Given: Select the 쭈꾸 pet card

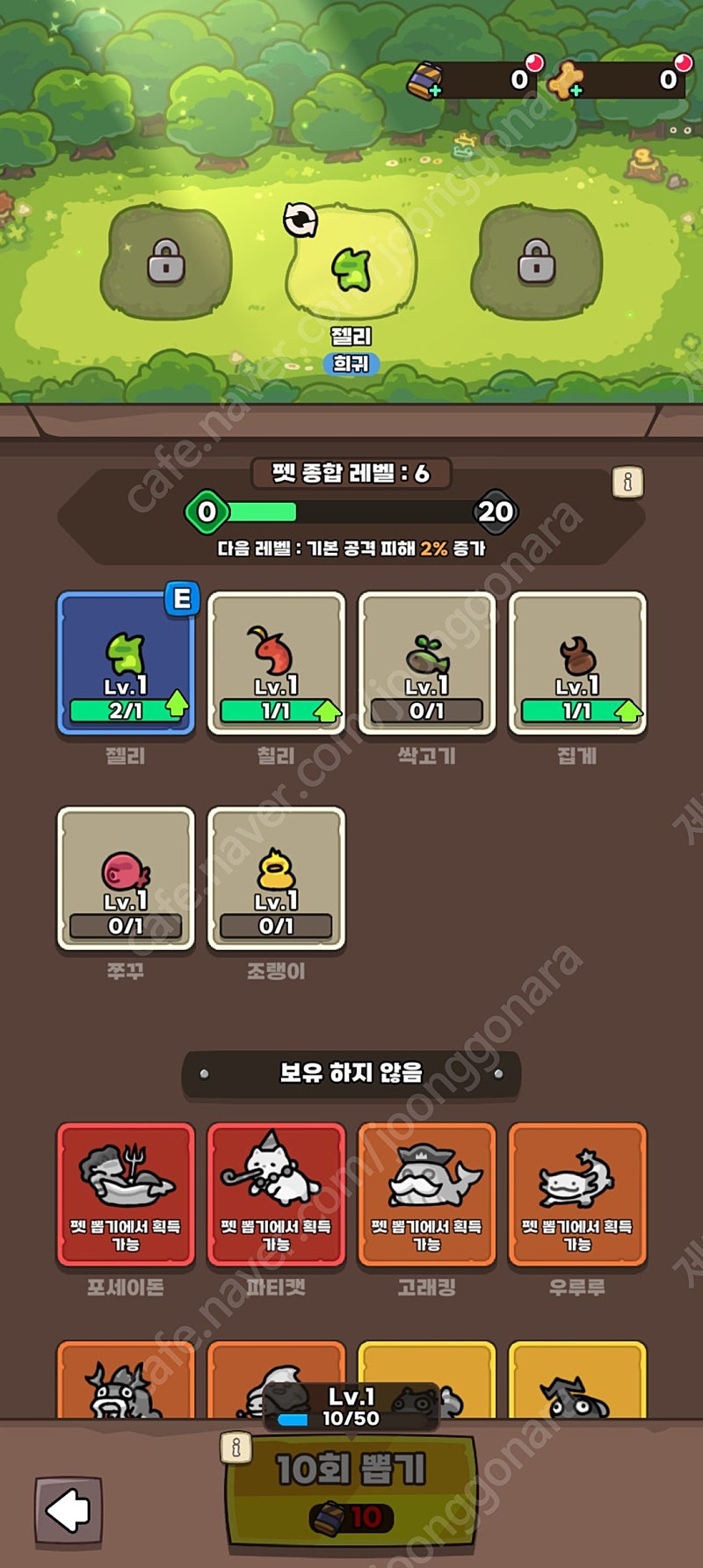Looking at the screenshot, I should tap(126, 879).
